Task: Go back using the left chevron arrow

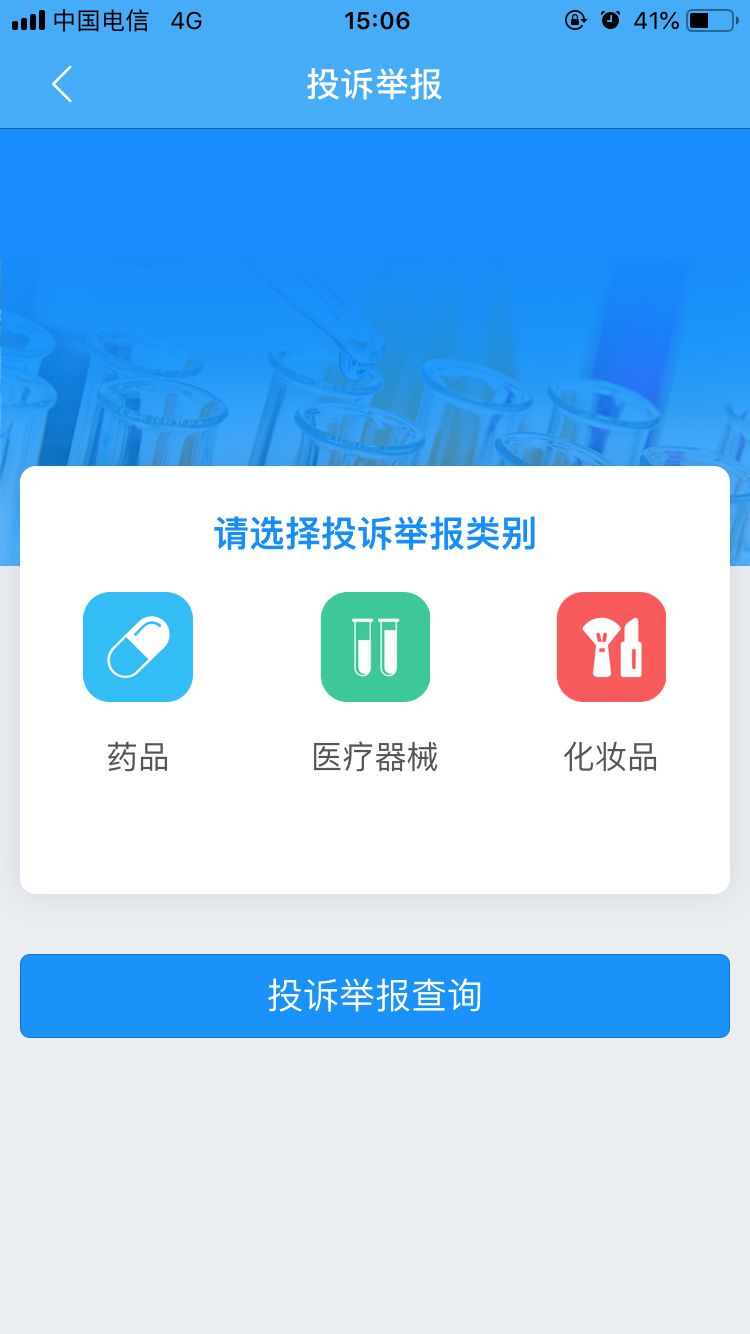Action: coord(62,86)
